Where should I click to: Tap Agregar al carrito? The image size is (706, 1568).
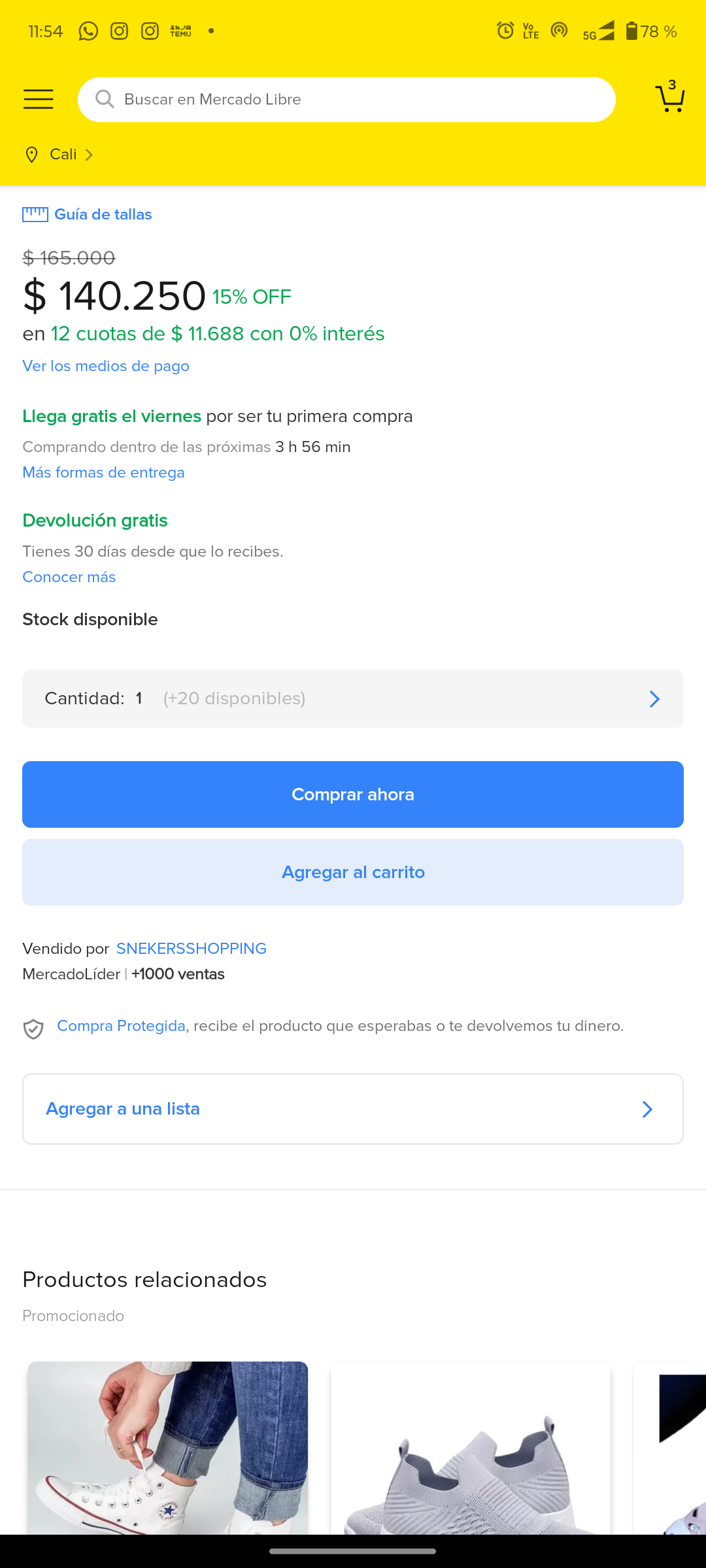tap(353, 872)
